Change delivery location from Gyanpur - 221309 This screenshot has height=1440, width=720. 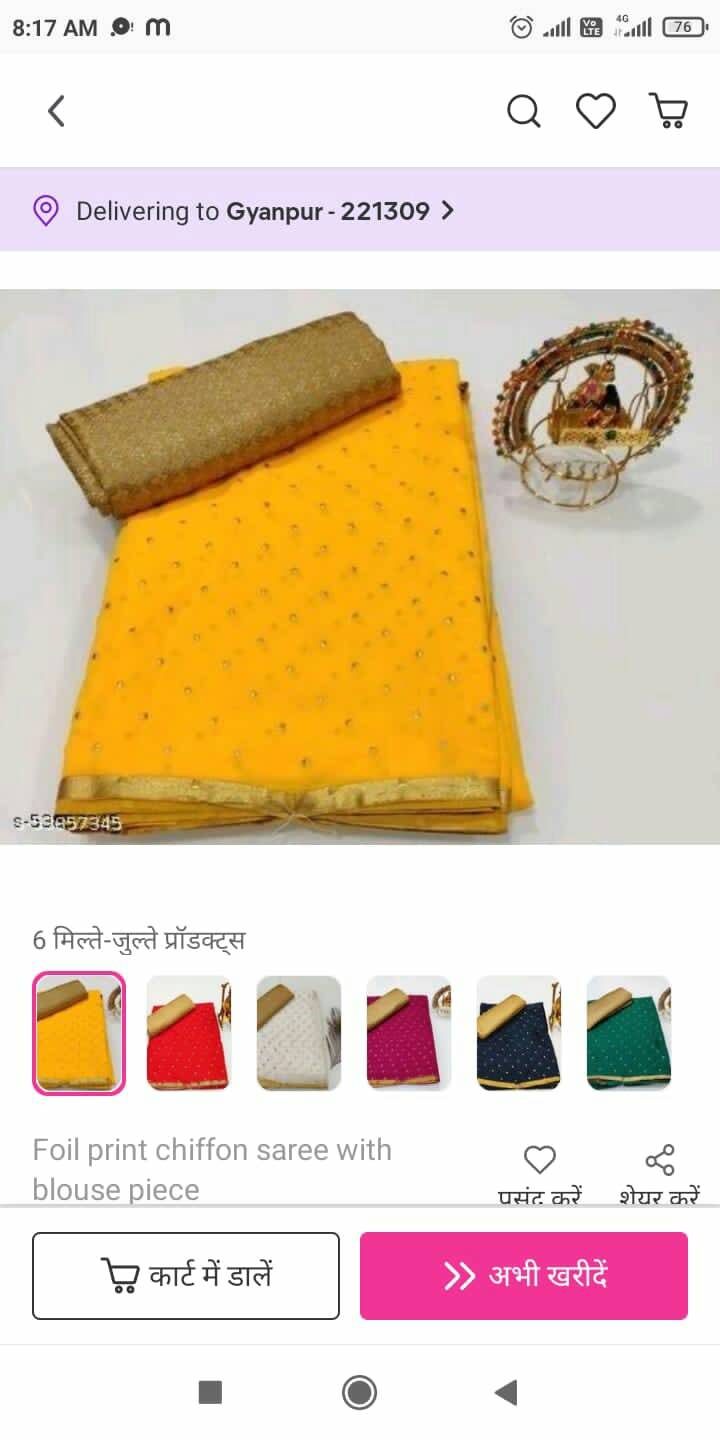tap(360, 211)
